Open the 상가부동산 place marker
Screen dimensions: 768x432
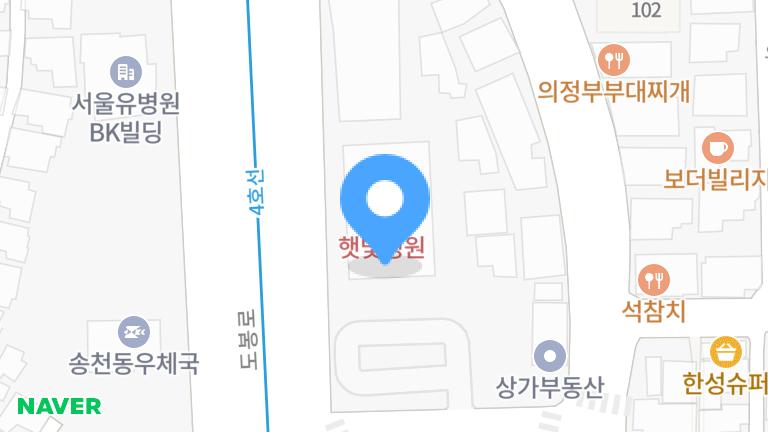549,355
